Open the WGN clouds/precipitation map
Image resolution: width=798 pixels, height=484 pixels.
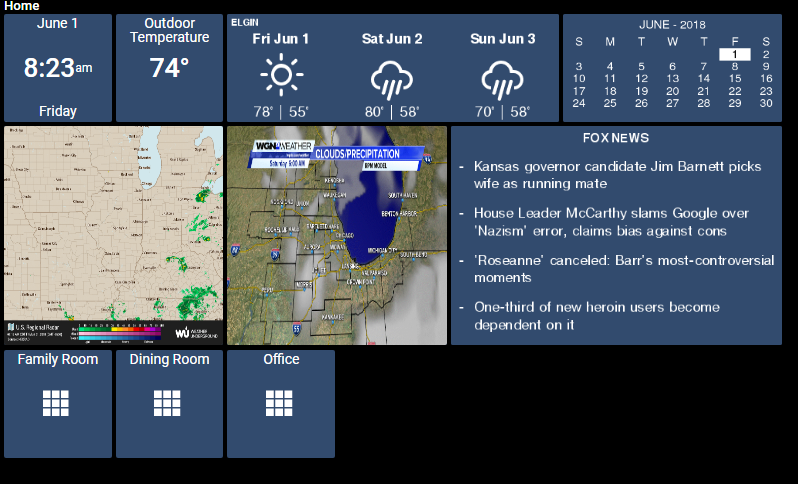pyautogui.click(x=336, y=235)
